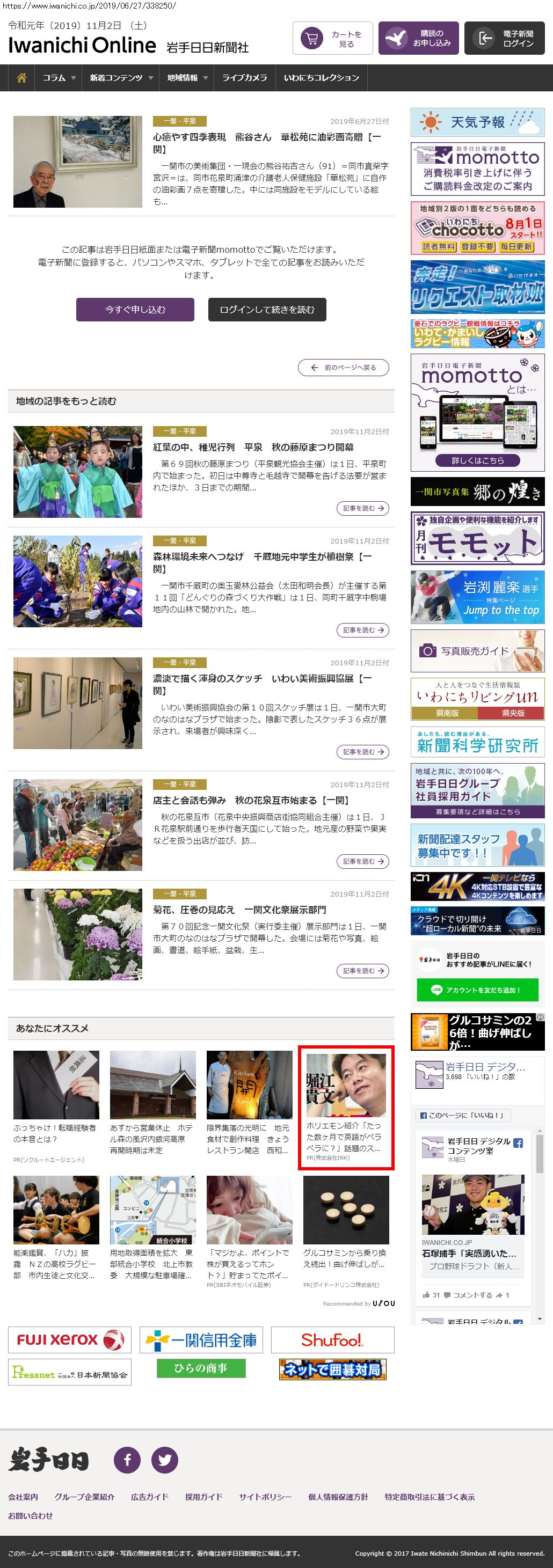Select ログインして続きを読む
The width and height of the screenshot is (553, 1568).
tap(267, 309)
